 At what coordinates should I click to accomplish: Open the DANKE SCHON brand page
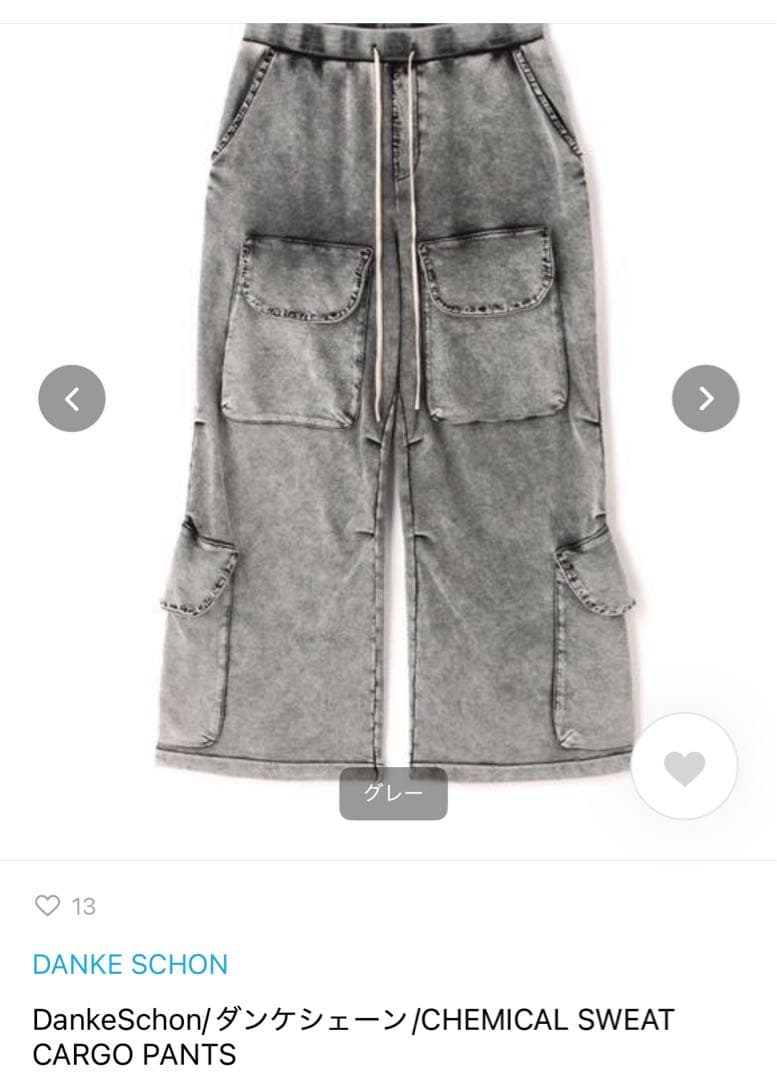[x=130, y=964]
